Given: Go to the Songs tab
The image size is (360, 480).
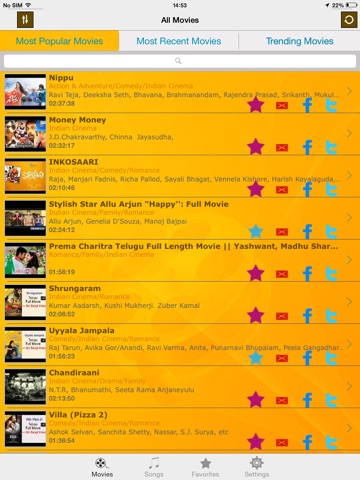Looking at the screenshot, I should click(x=154, y=467).
